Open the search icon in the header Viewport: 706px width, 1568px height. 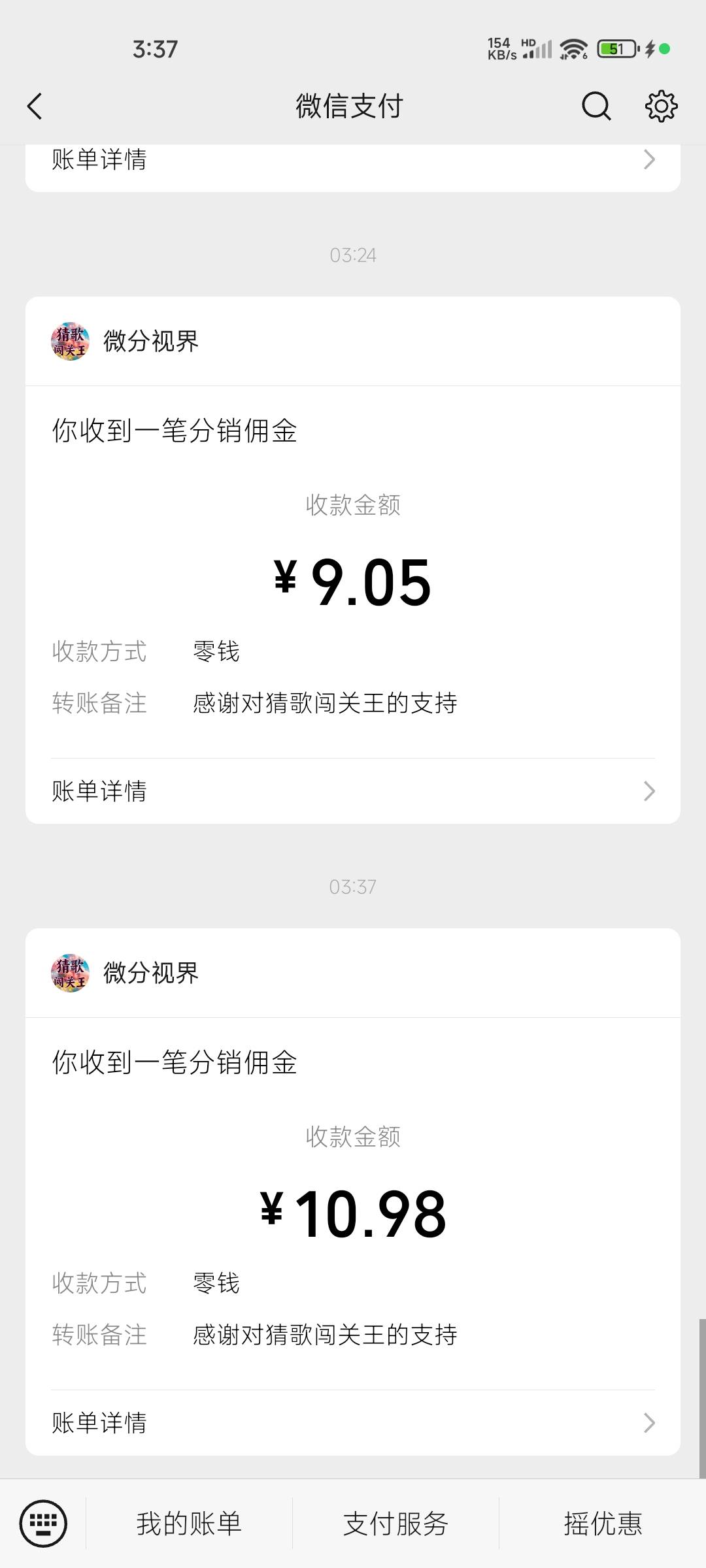pyautogui.click(x=596, y=106)
